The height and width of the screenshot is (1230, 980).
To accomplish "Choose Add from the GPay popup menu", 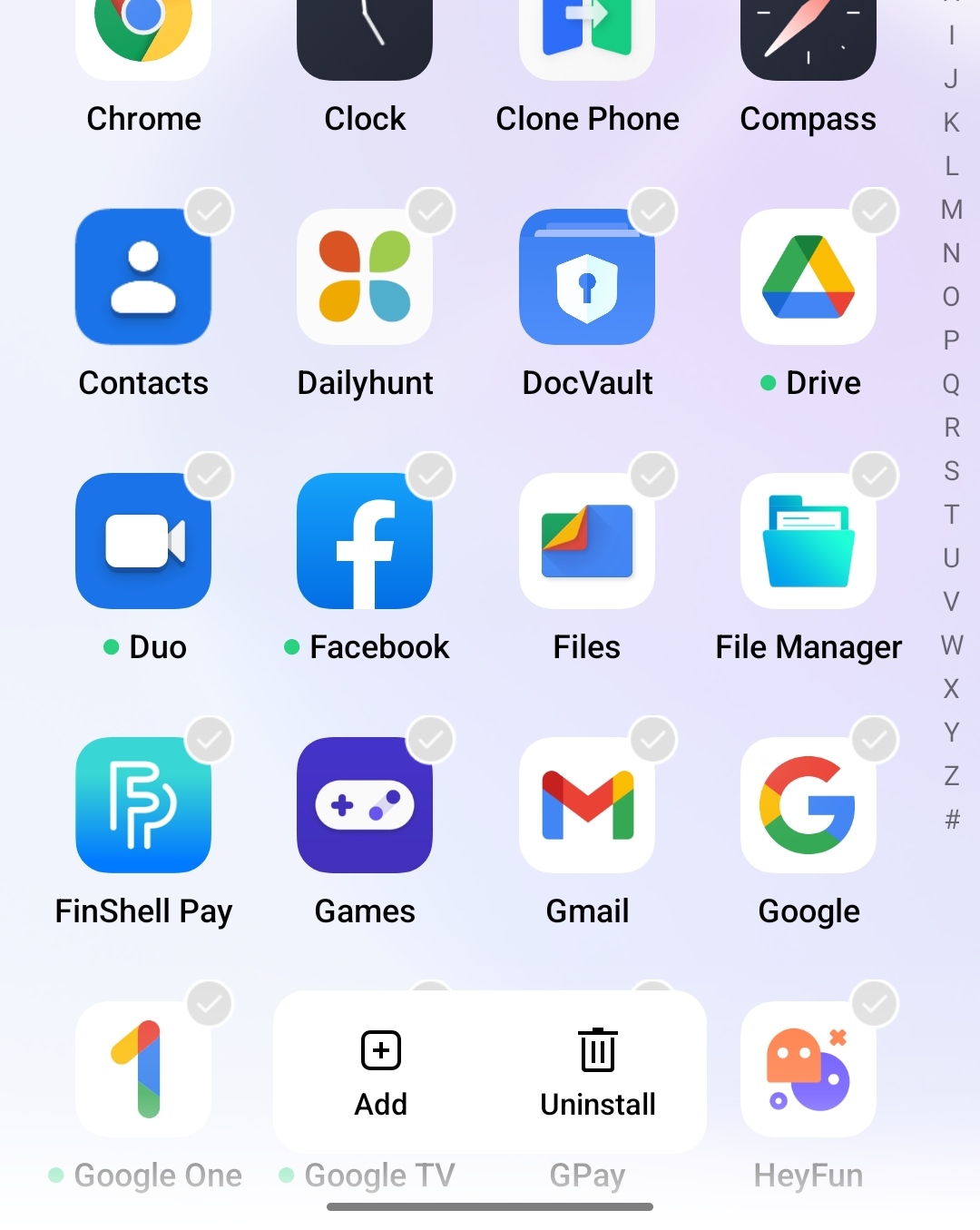I will coord(380,1072).
